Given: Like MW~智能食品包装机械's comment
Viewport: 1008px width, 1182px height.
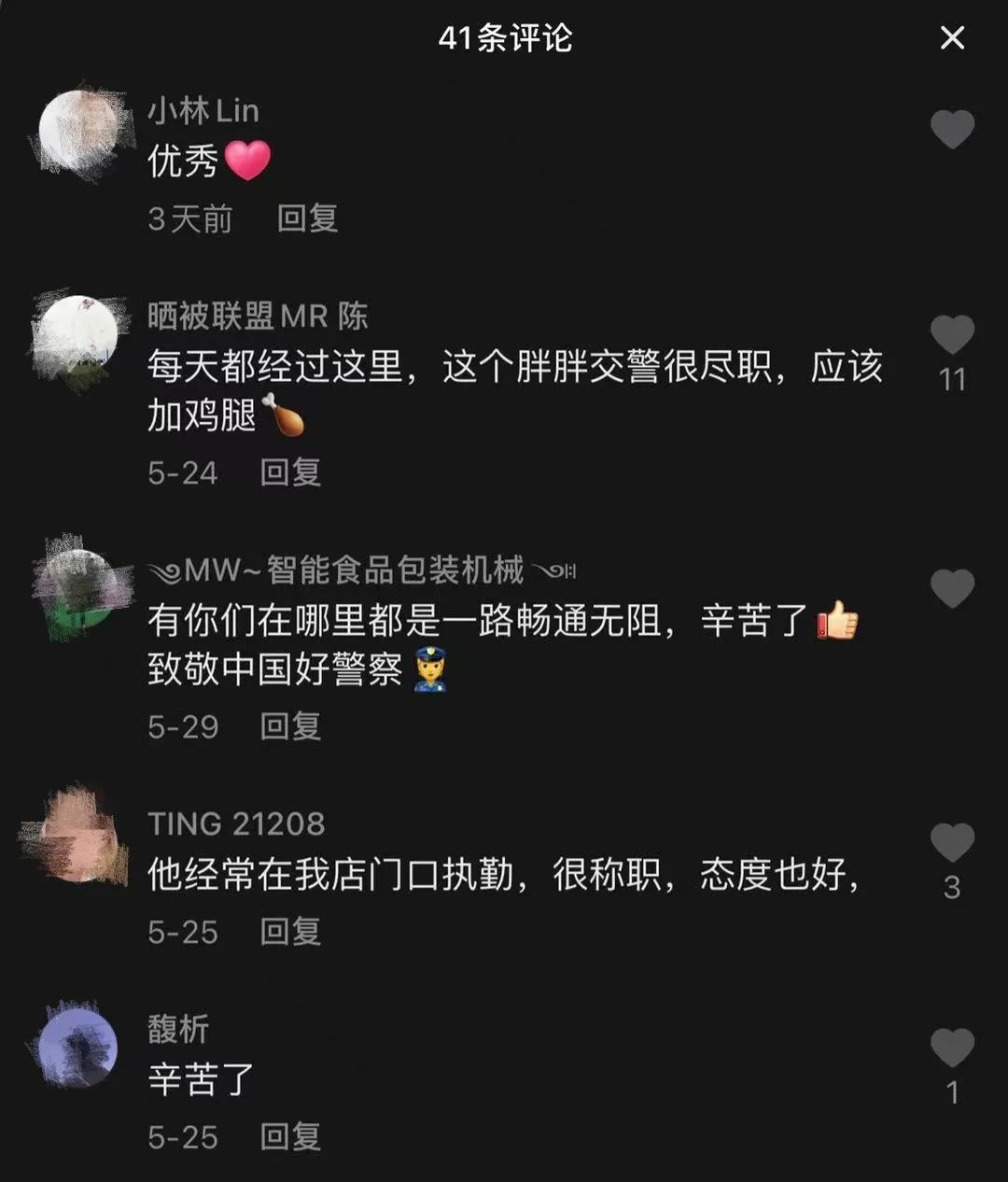Looking at the screenshot, I should pyautogui.click(x=952, y=588).
